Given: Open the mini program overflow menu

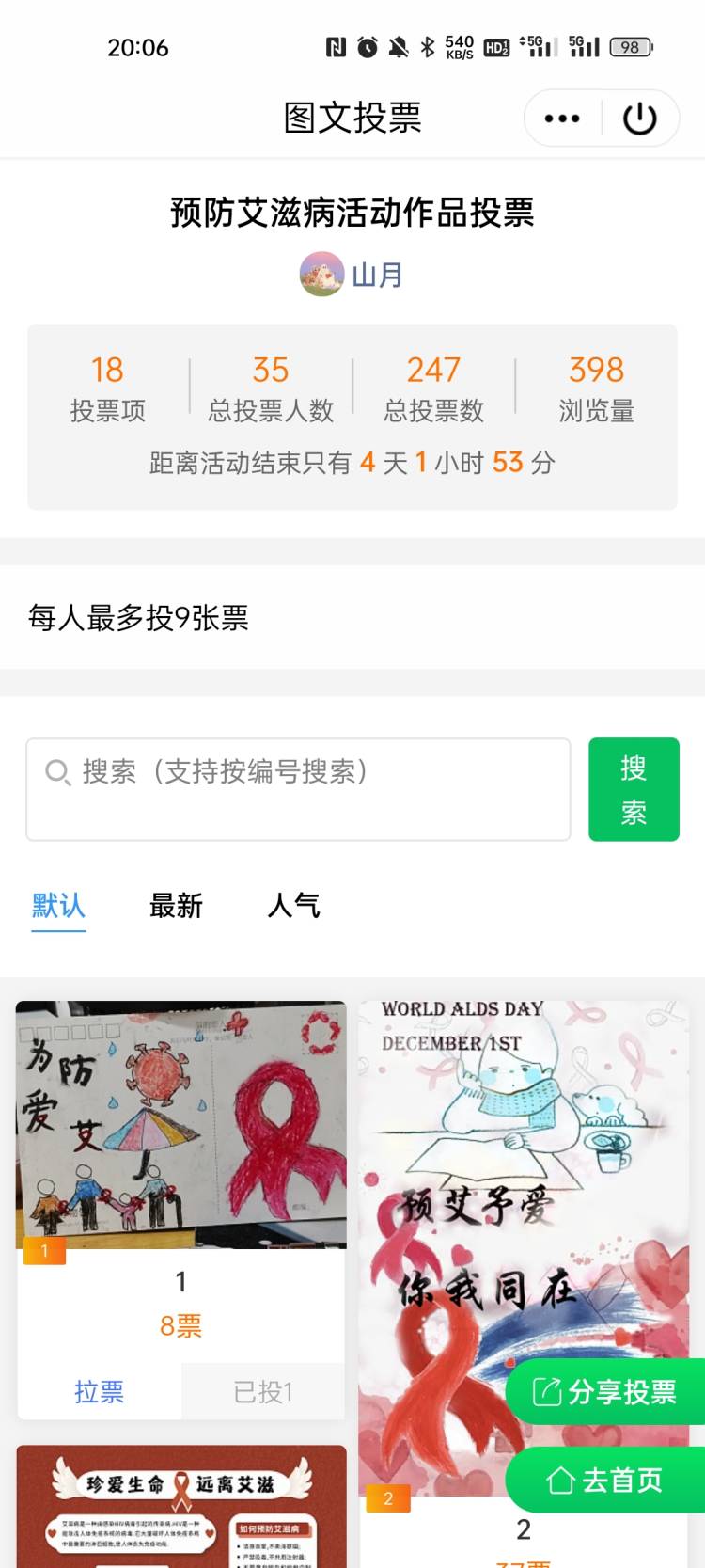Looking at the screenshot, I should click(x=562, y=119).
